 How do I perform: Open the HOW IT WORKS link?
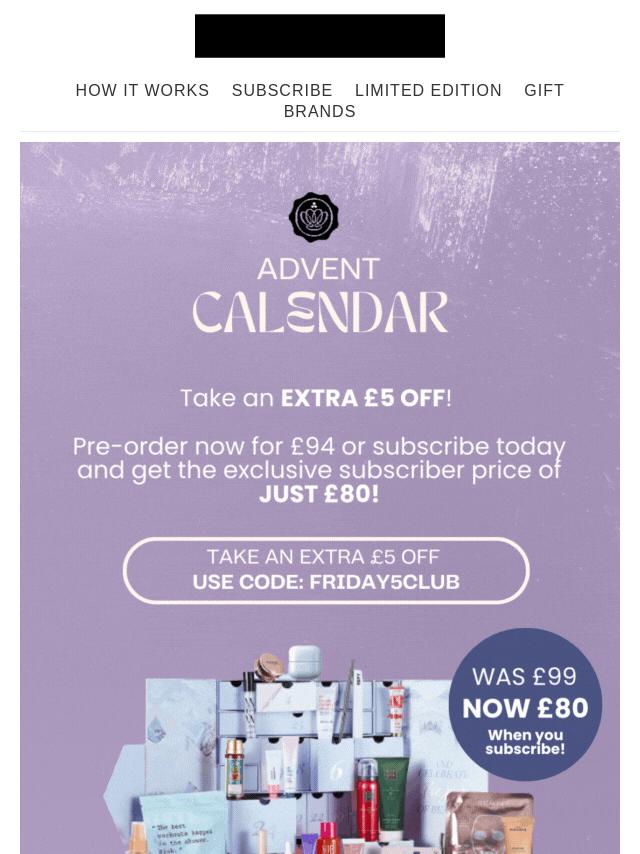tap(142, 90)
